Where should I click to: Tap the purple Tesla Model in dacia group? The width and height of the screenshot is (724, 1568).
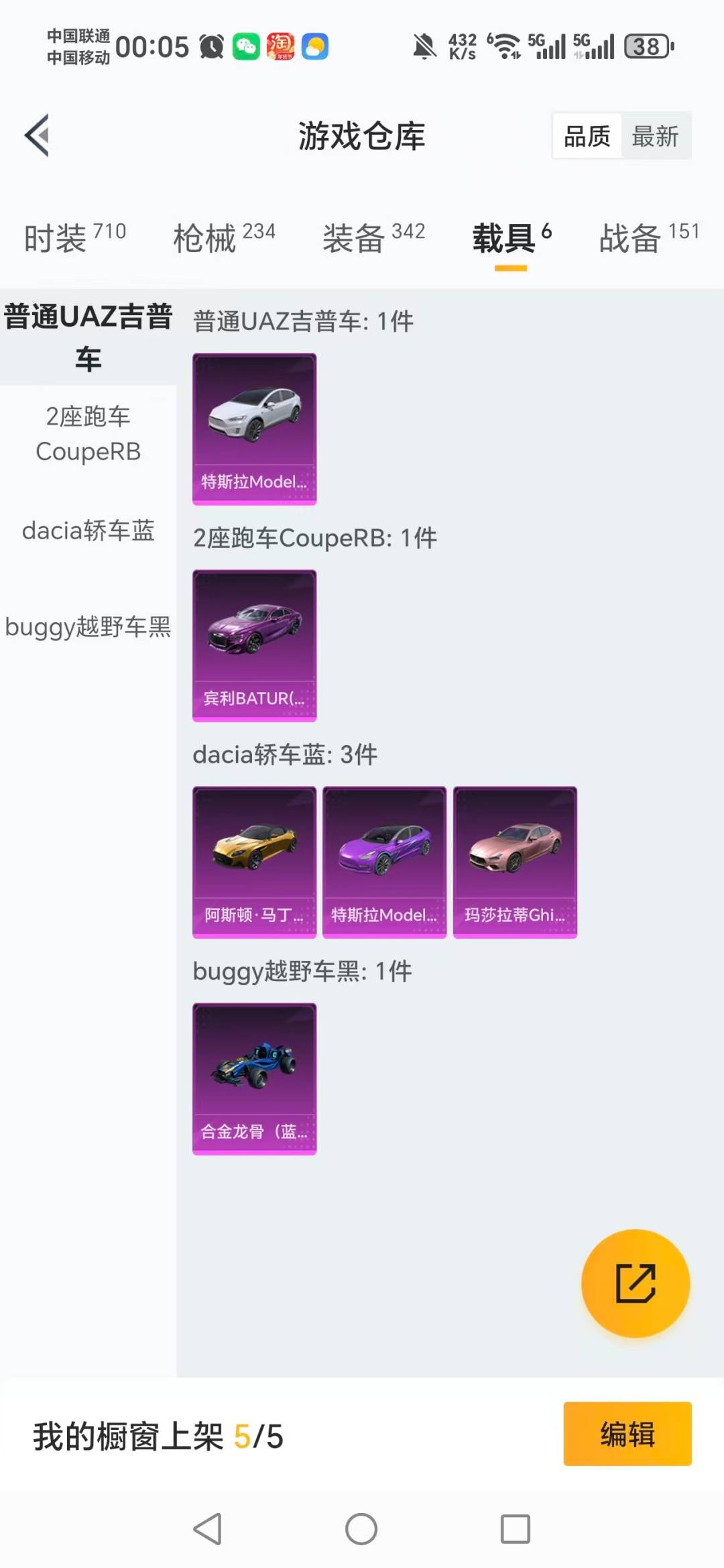pos(384,862)
